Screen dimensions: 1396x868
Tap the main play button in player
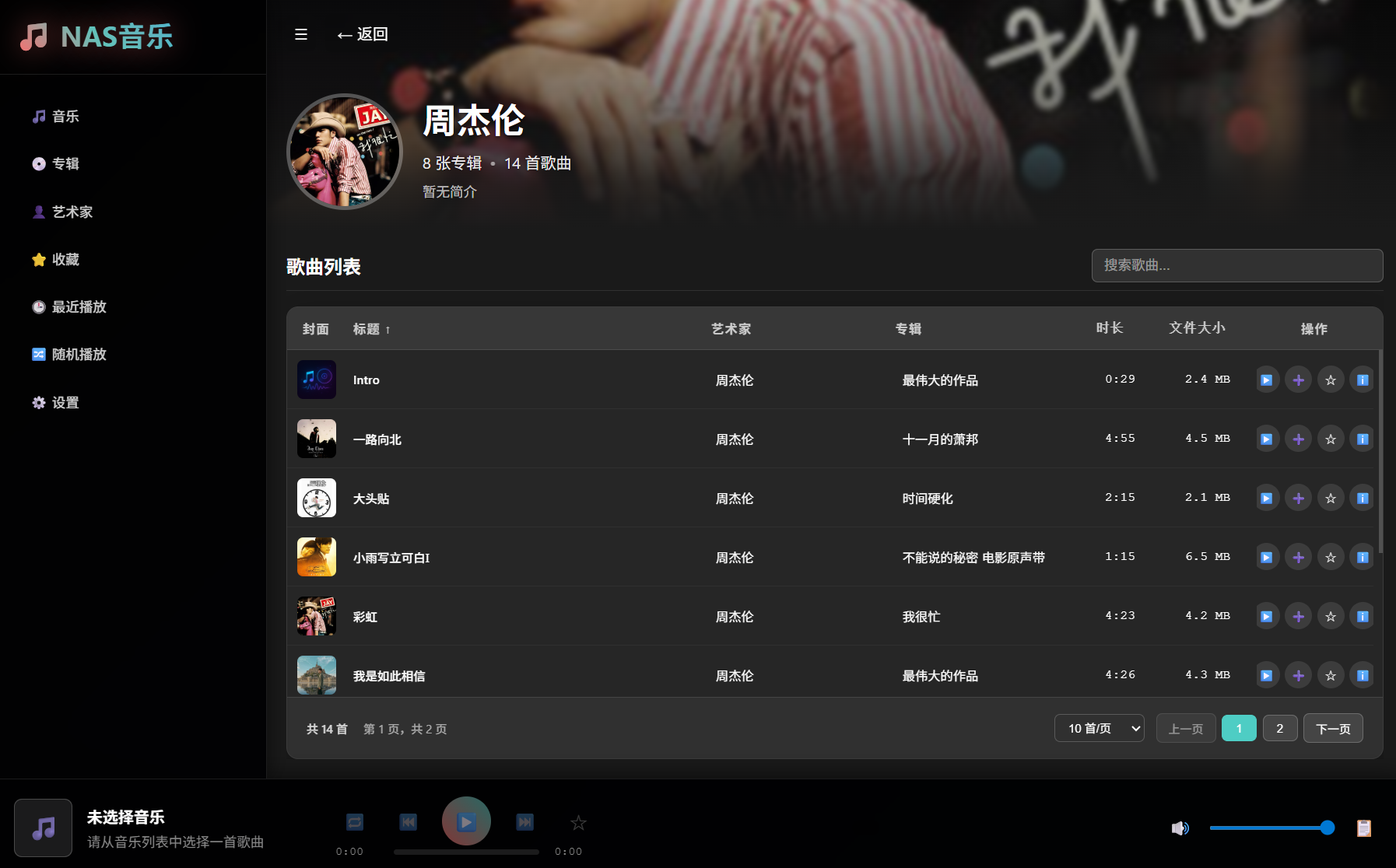tap(466, 821)
